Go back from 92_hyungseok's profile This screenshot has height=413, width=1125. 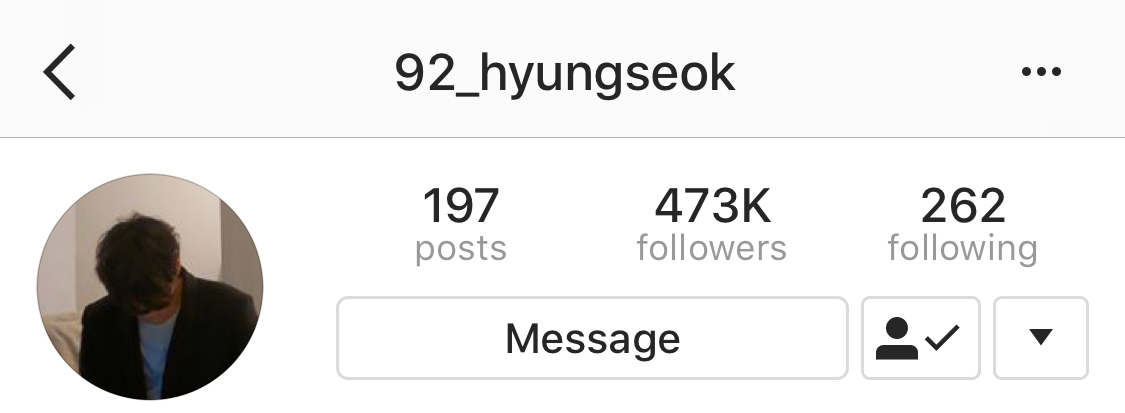point(60,73)
